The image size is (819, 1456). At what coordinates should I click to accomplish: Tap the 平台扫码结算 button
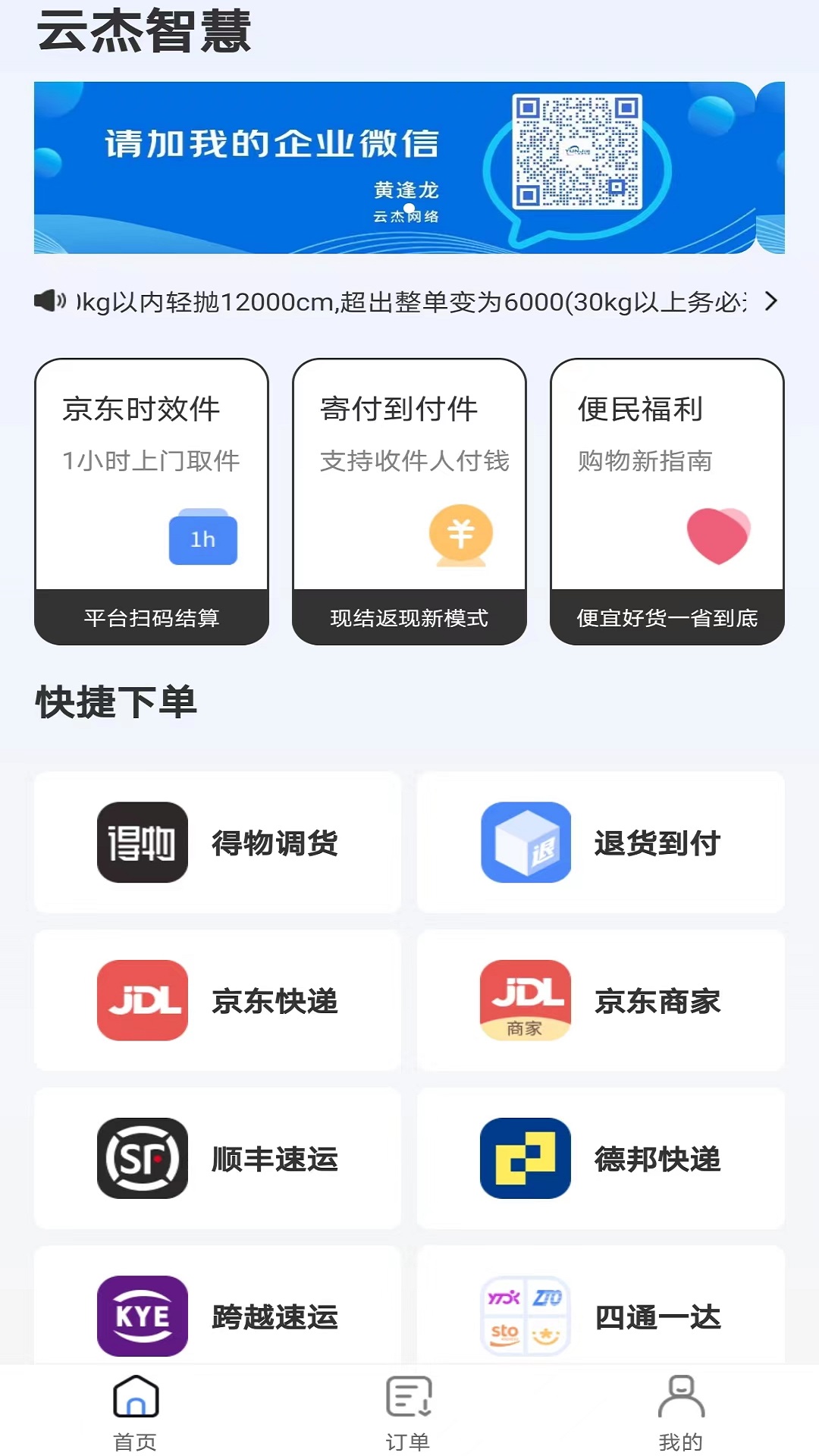tap(150, 619)
